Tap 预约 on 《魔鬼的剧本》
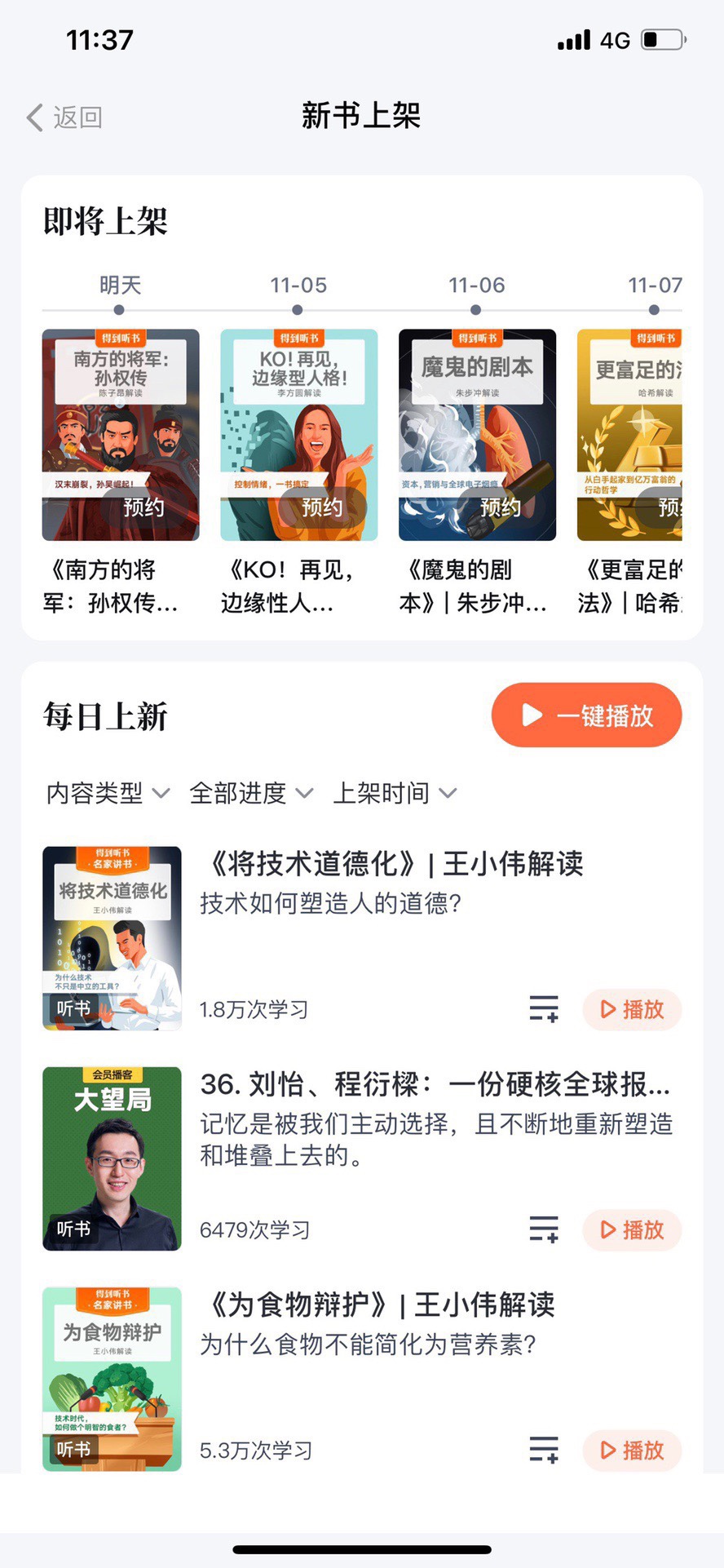This screenshot has width=724, height=1568. 500,507
